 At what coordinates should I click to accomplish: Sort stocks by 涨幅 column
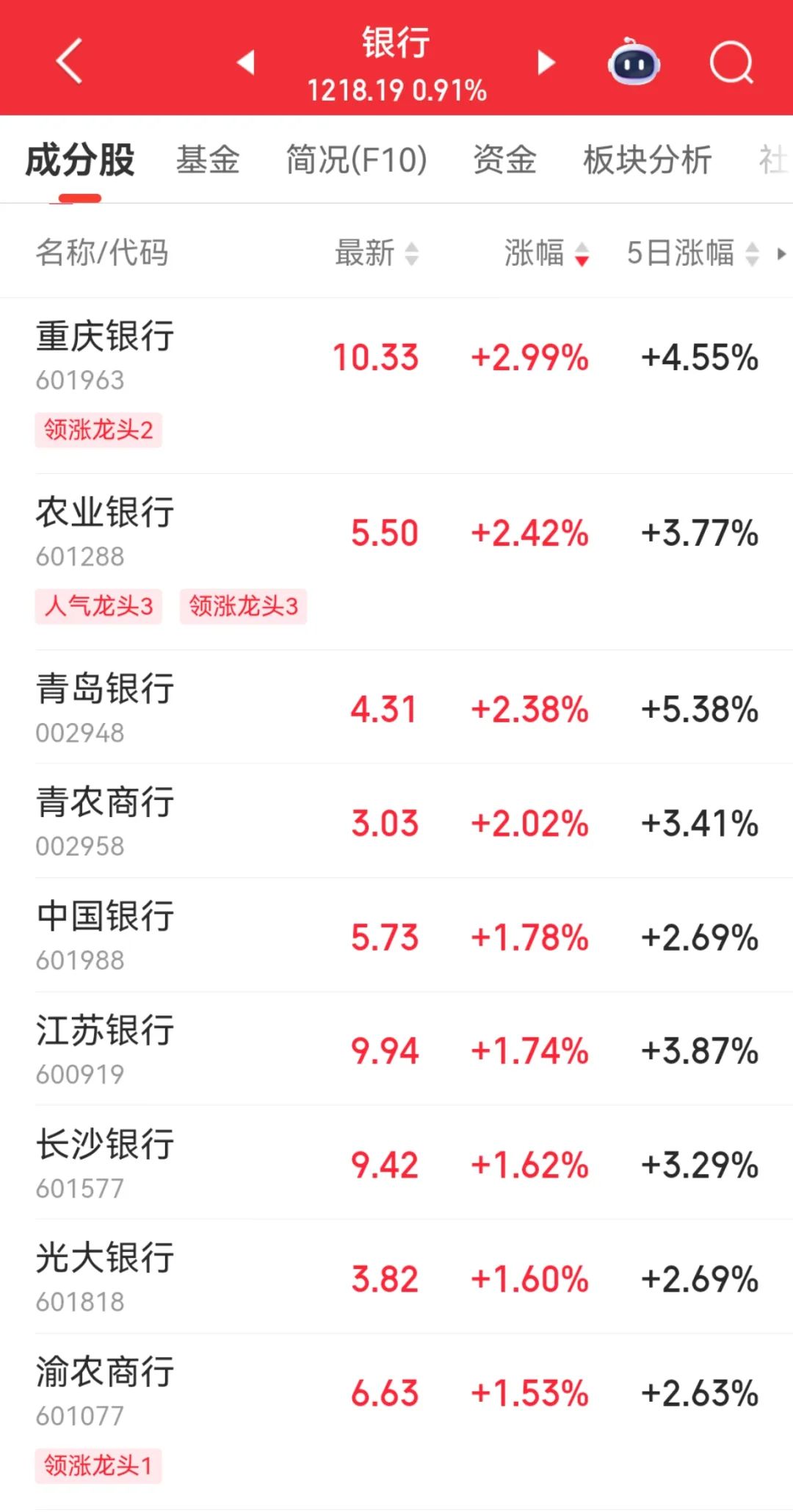click(x=546, y=253)
